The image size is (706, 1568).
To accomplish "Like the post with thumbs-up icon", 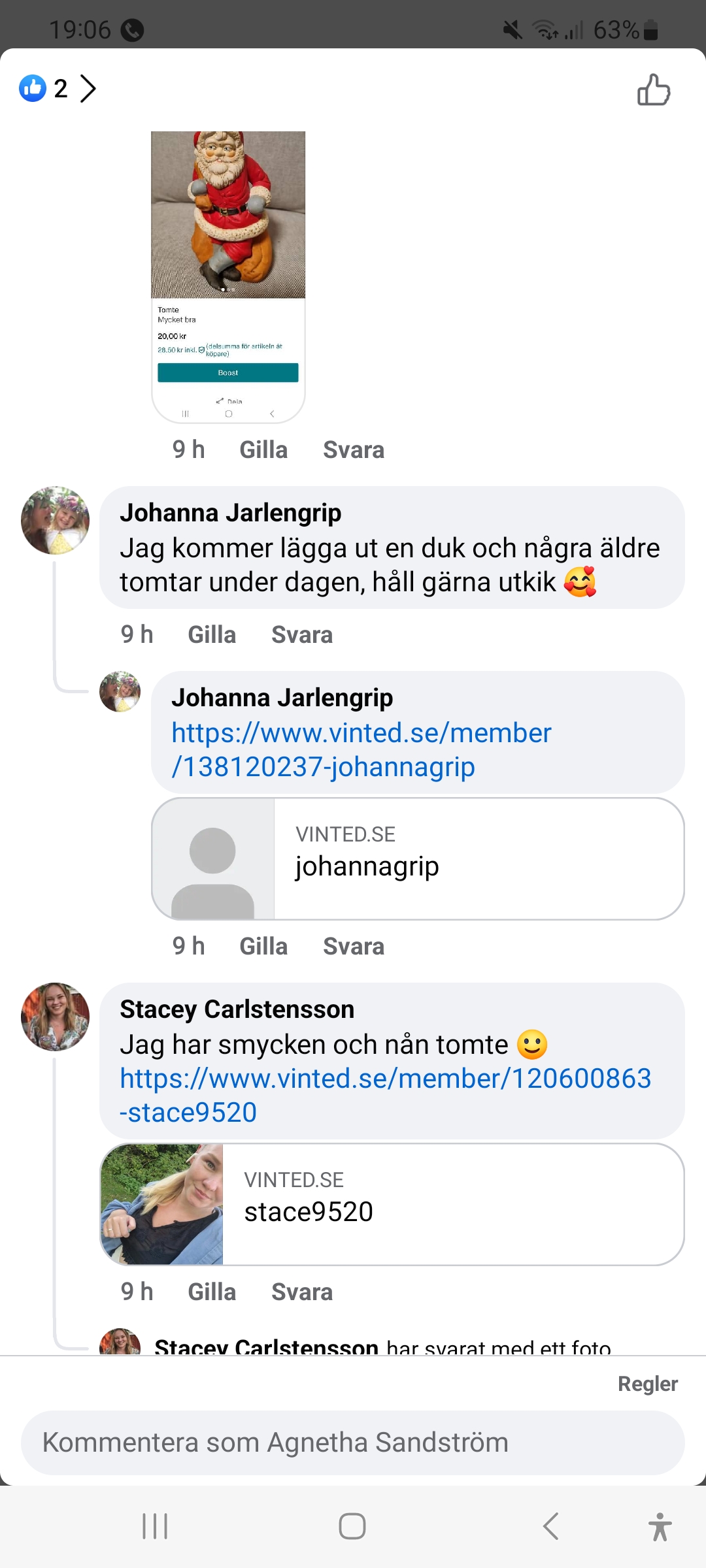I will tap(654, 90).
